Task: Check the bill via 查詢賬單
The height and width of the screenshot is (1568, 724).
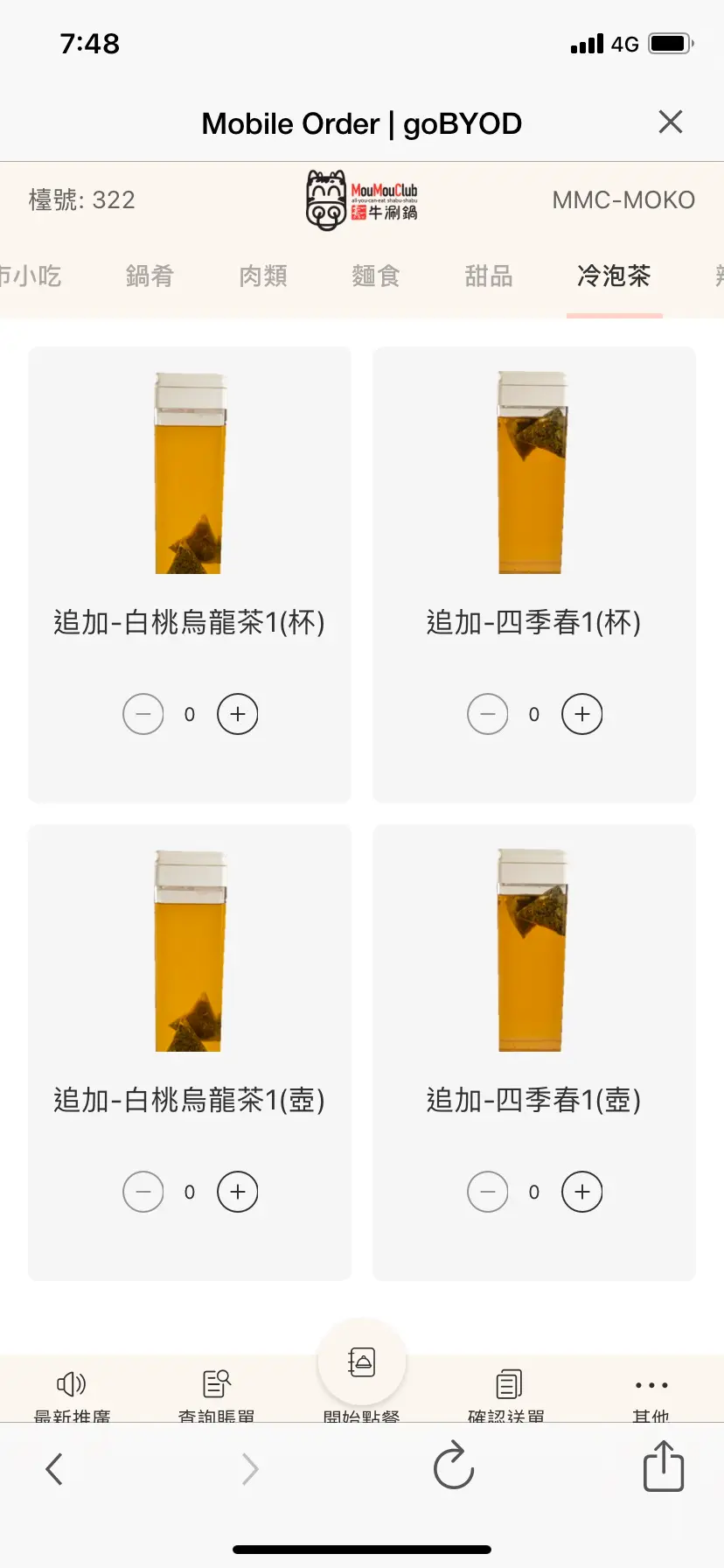Action: pos(216,1391)
